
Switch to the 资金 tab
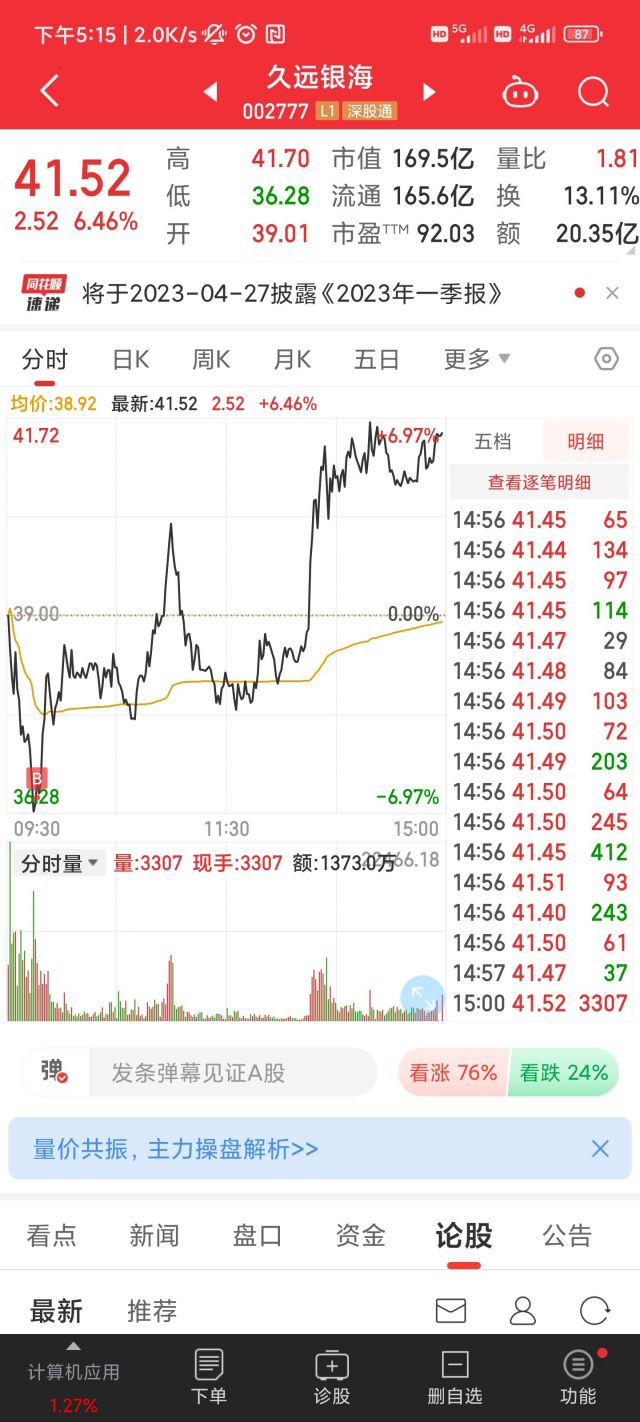(x=360, y=1236)
